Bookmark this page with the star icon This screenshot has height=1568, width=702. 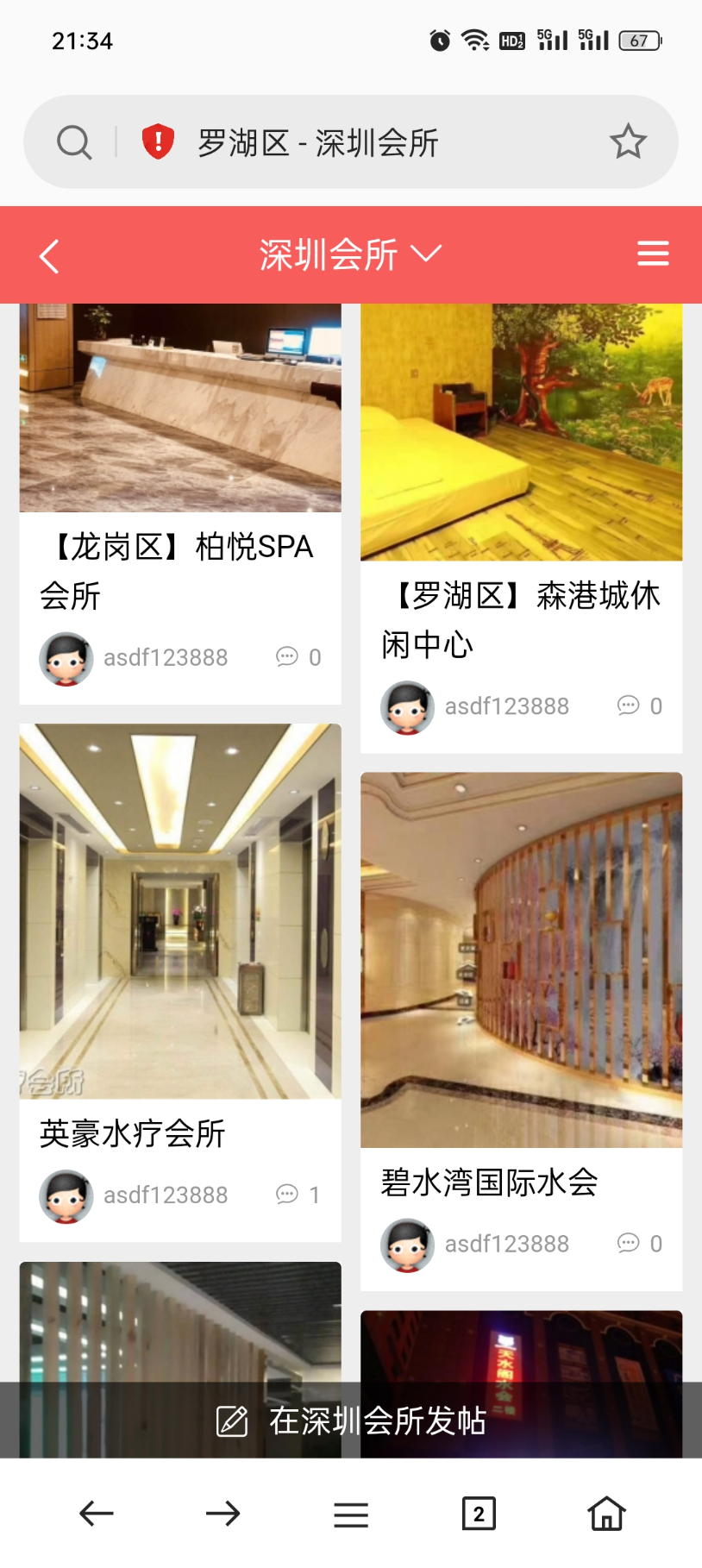[628, 142]
